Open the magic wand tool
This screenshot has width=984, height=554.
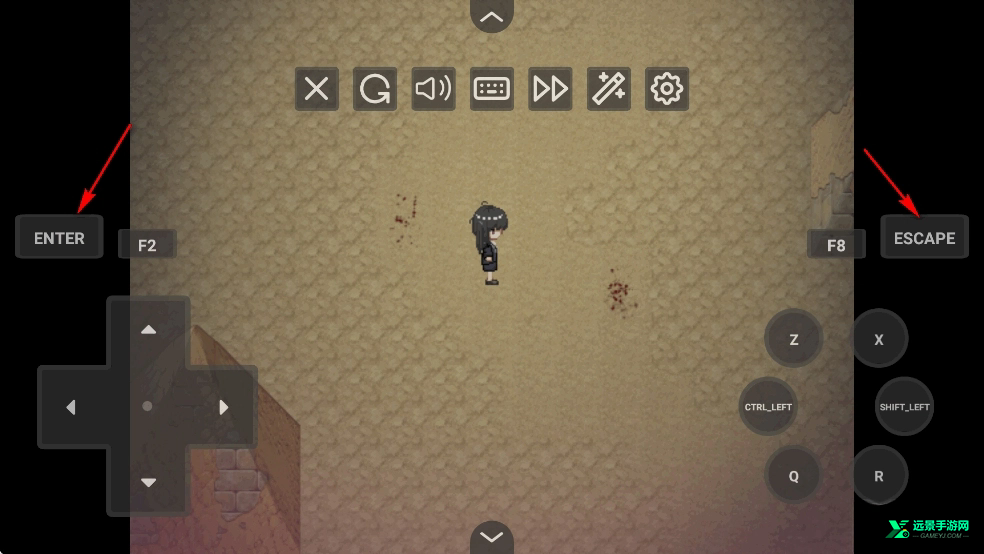(x=608, y=89)
